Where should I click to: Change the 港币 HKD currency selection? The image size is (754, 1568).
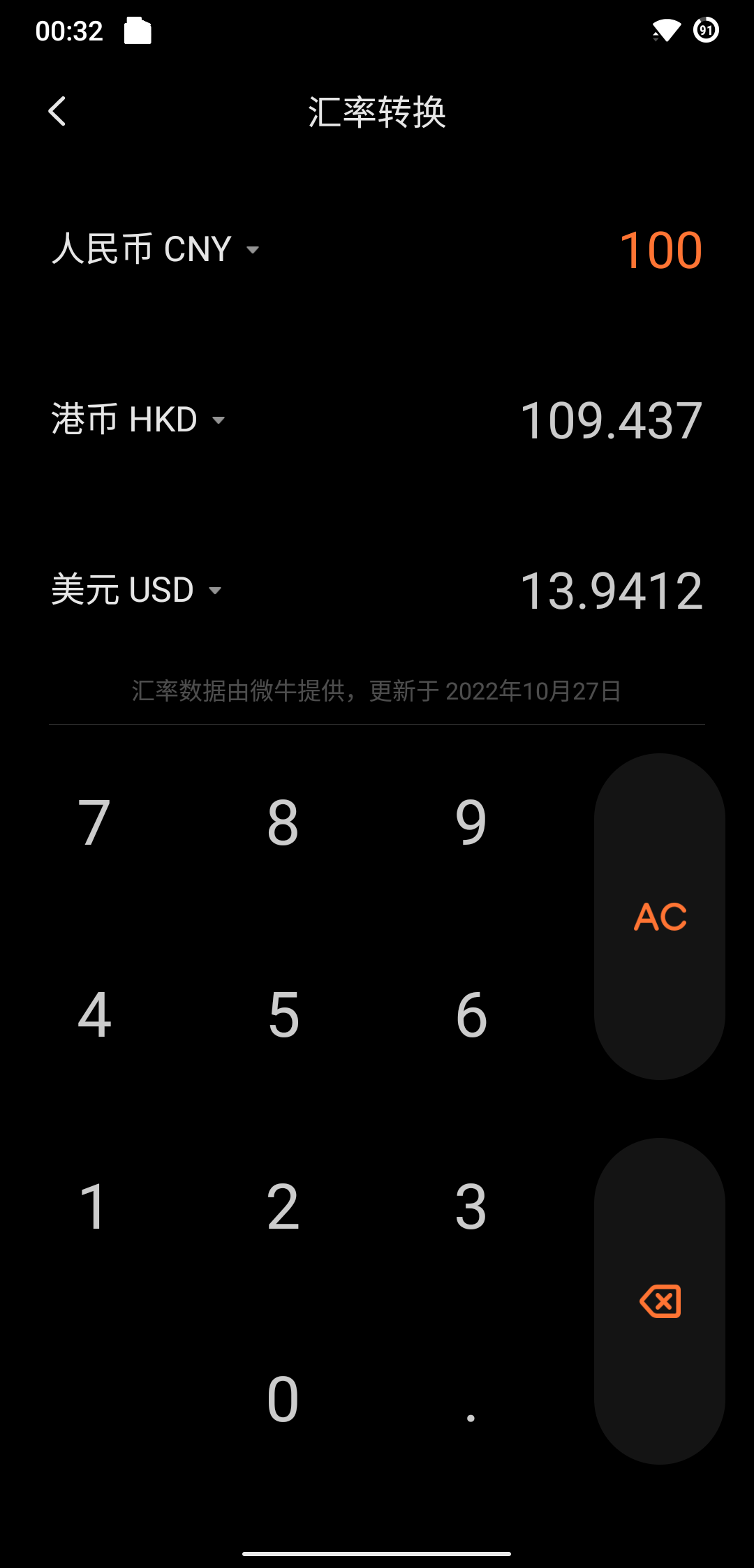[x=138, y=420]
